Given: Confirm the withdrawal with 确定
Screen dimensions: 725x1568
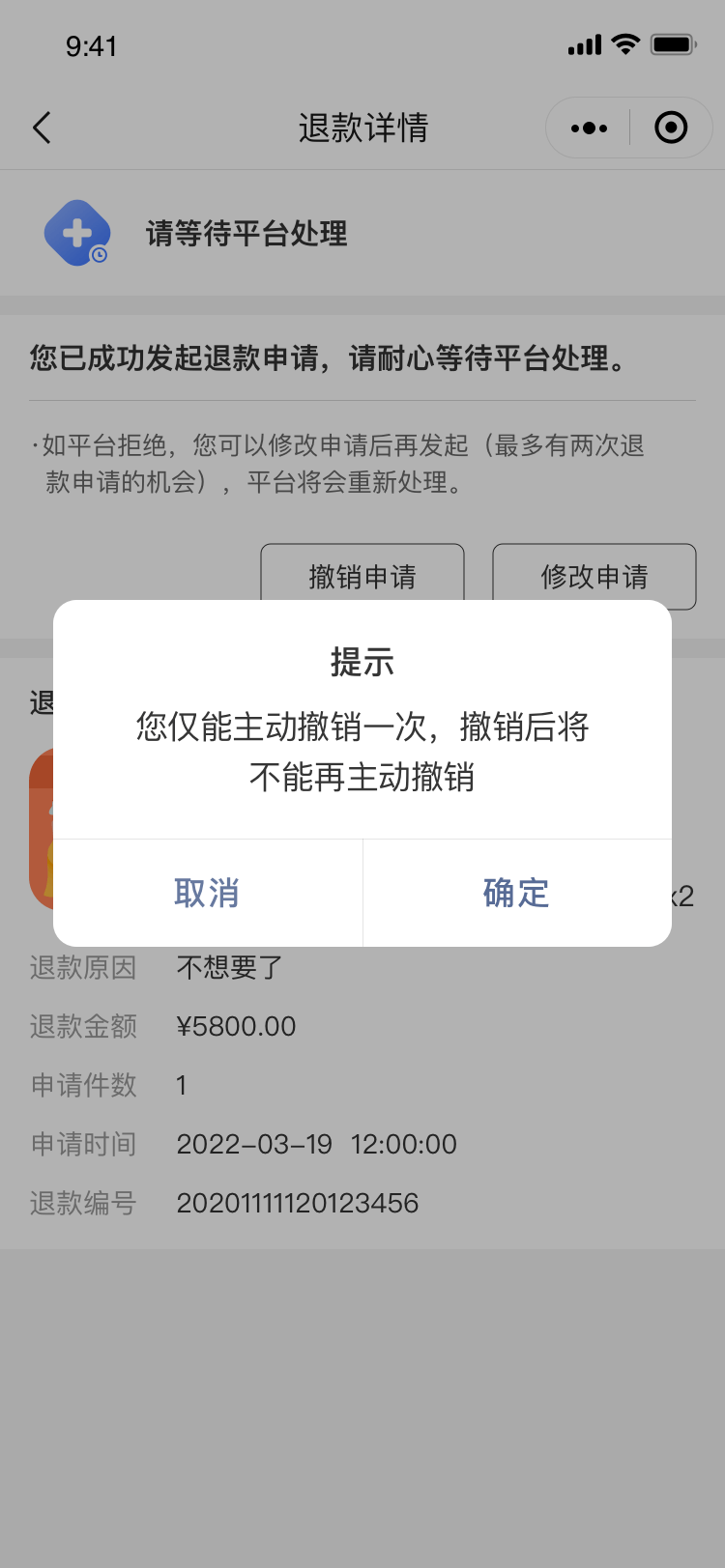Looking at the screenshot, I should tap(516, 893).
